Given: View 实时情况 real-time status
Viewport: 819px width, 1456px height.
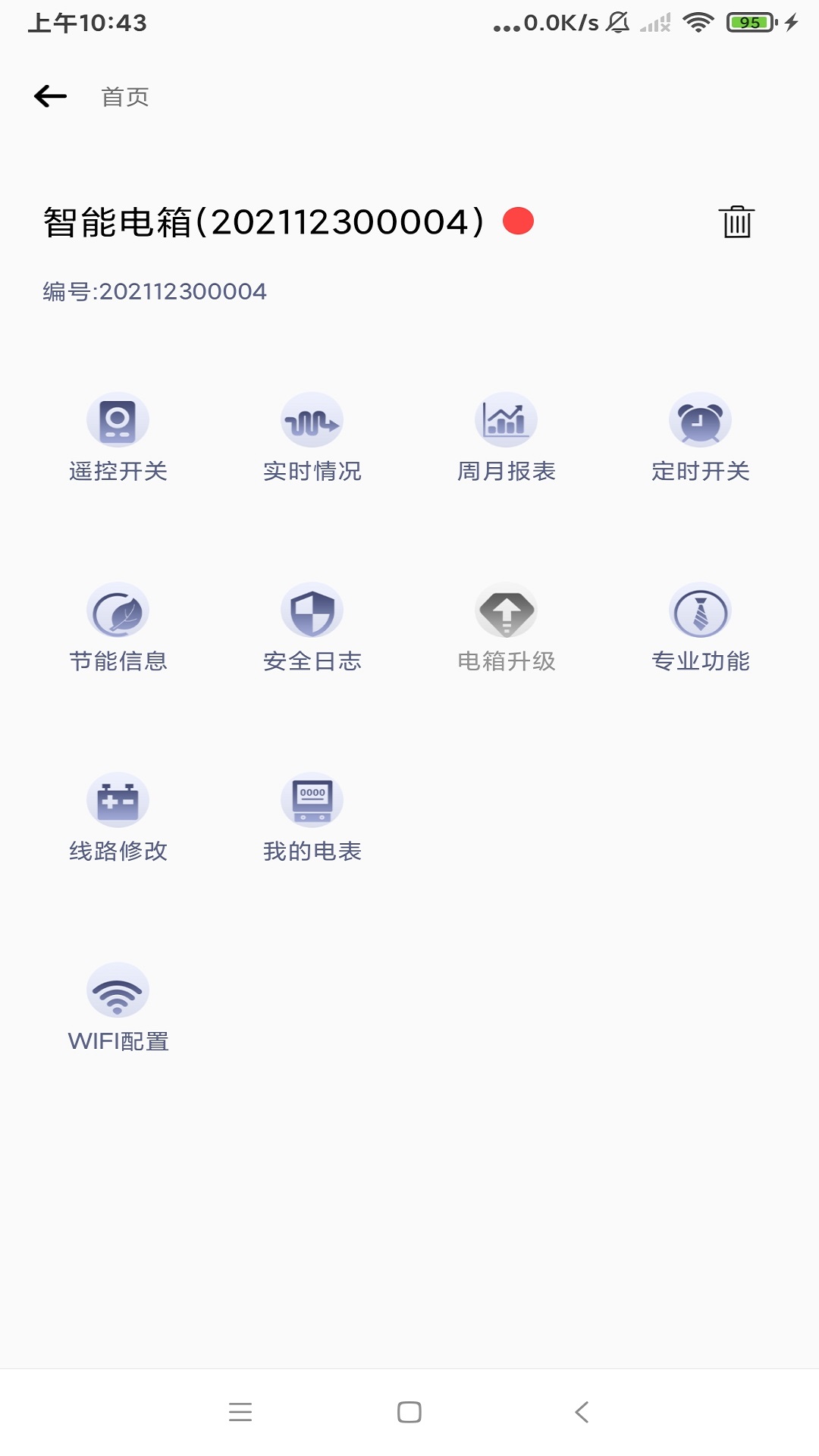Looking at the screenshot, I should (x=312, y=438).
